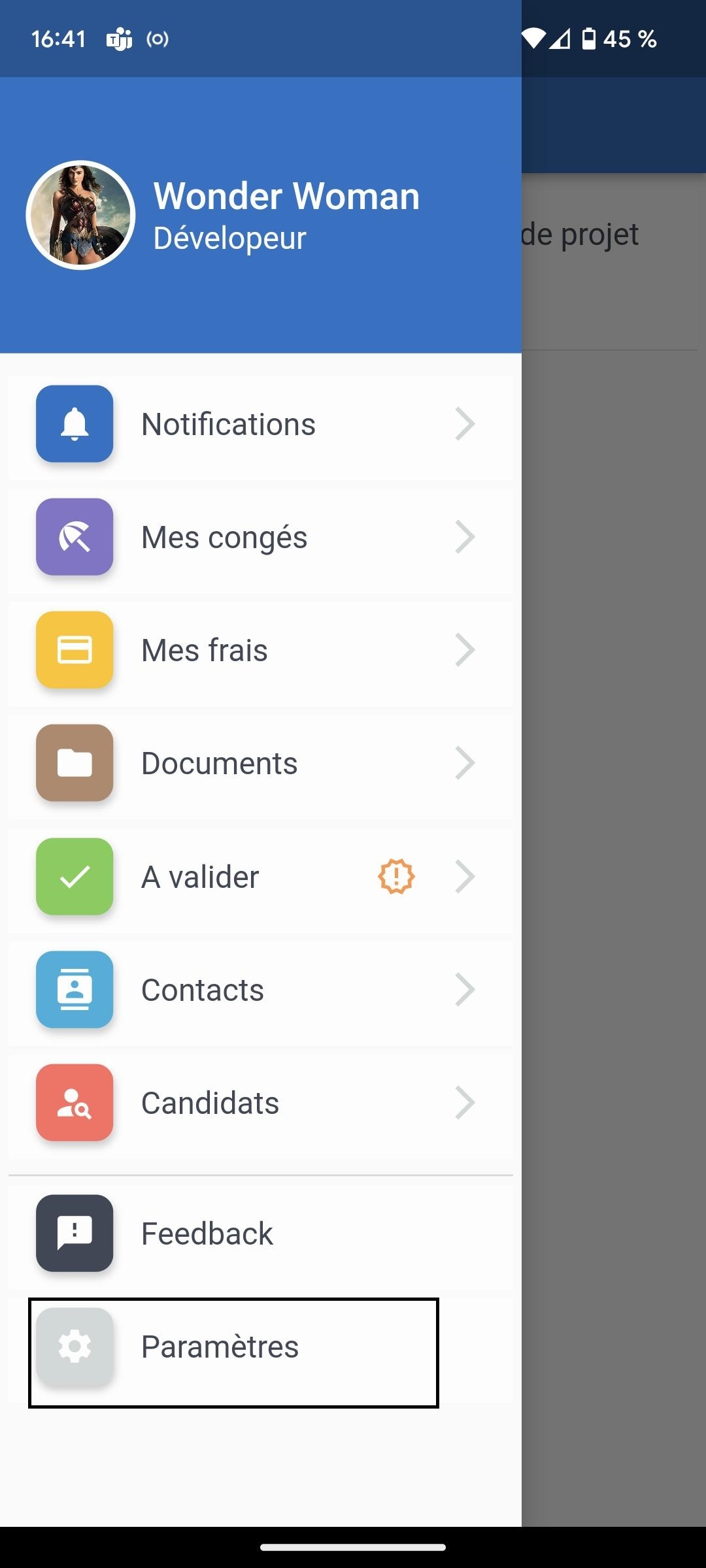Open the Documents section
706x1568 pixels.
(260, 764)
